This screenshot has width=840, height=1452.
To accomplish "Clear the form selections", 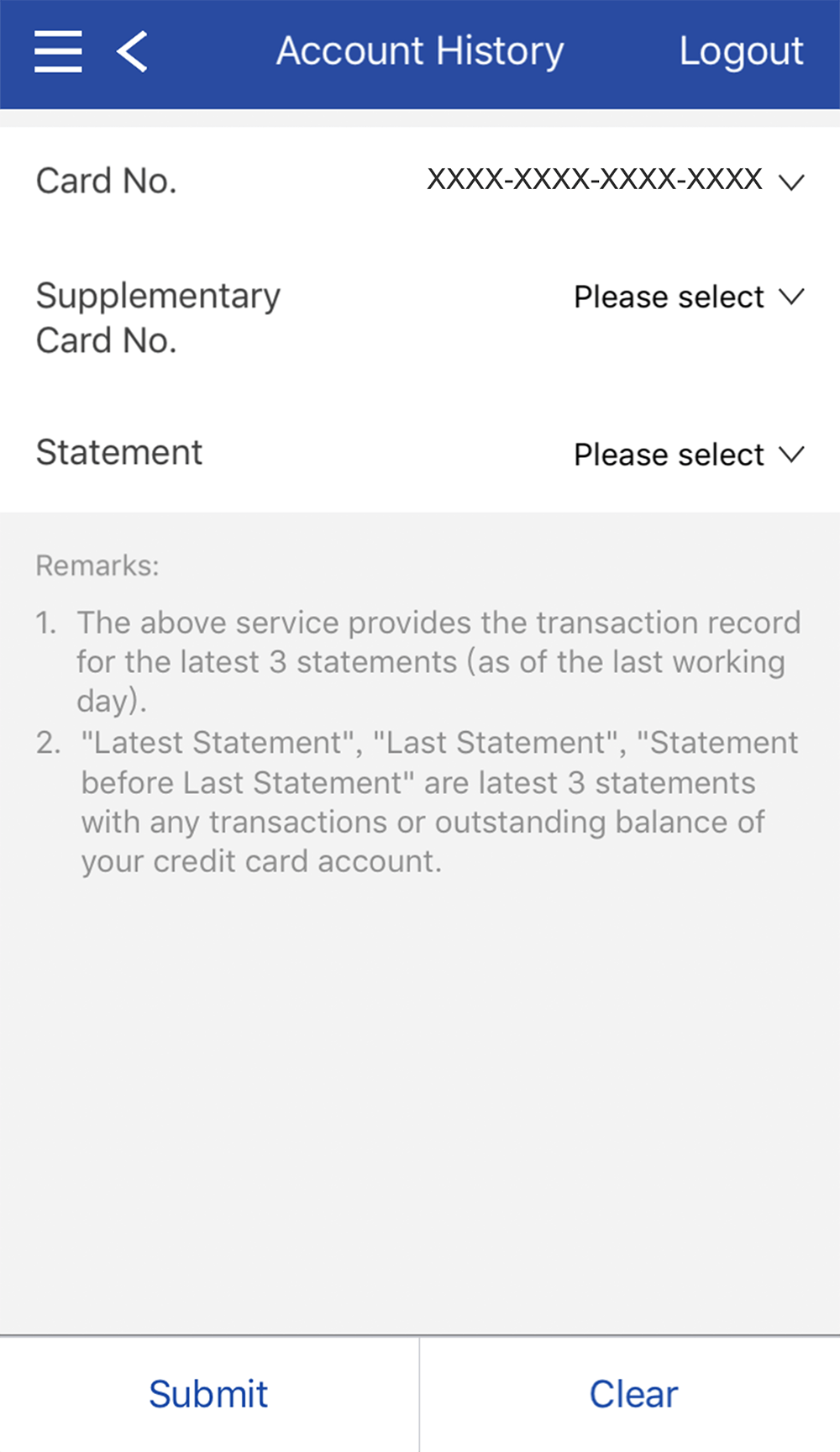I will click(x=633, y=1394).
